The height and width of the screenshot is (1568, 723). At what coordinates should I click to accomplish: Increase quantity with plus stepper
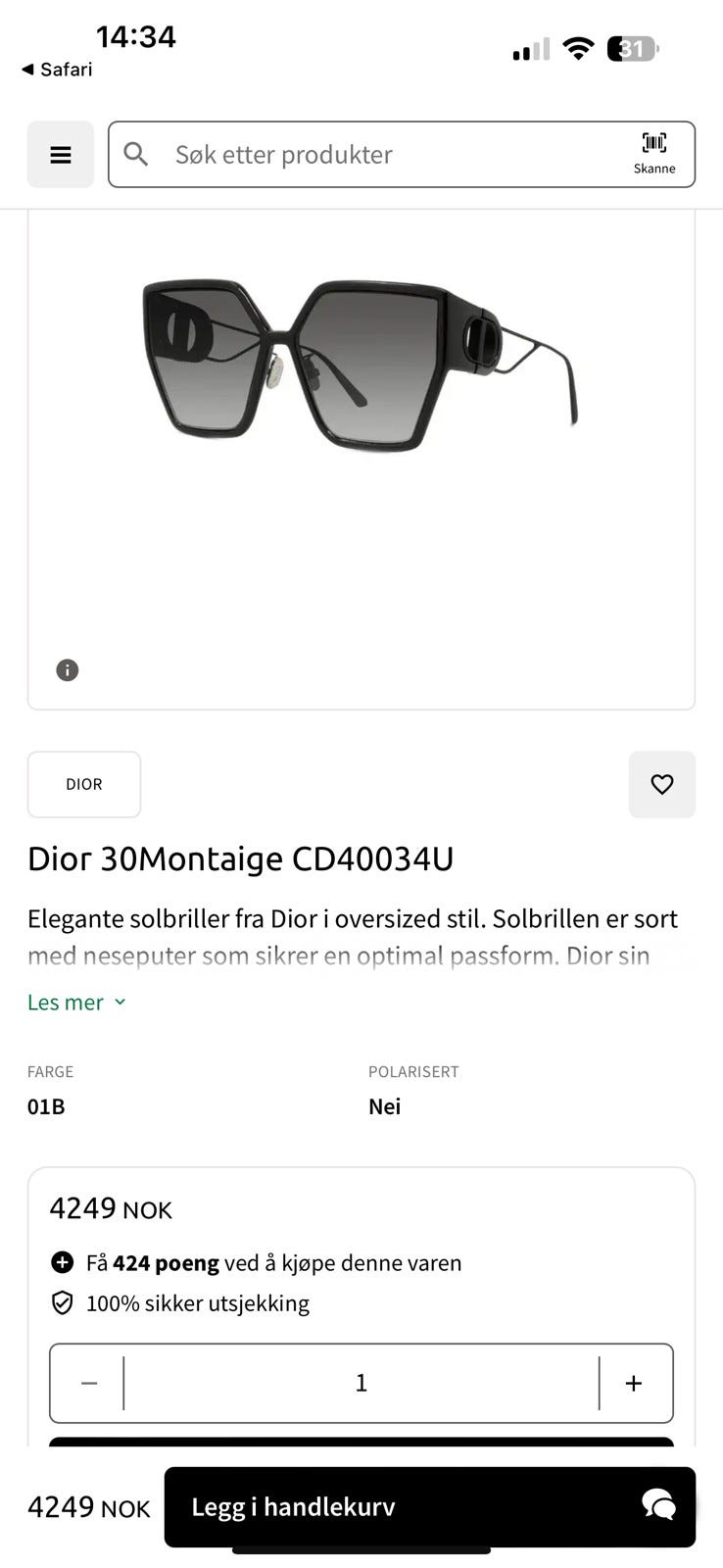click(x=633, y=1383)
